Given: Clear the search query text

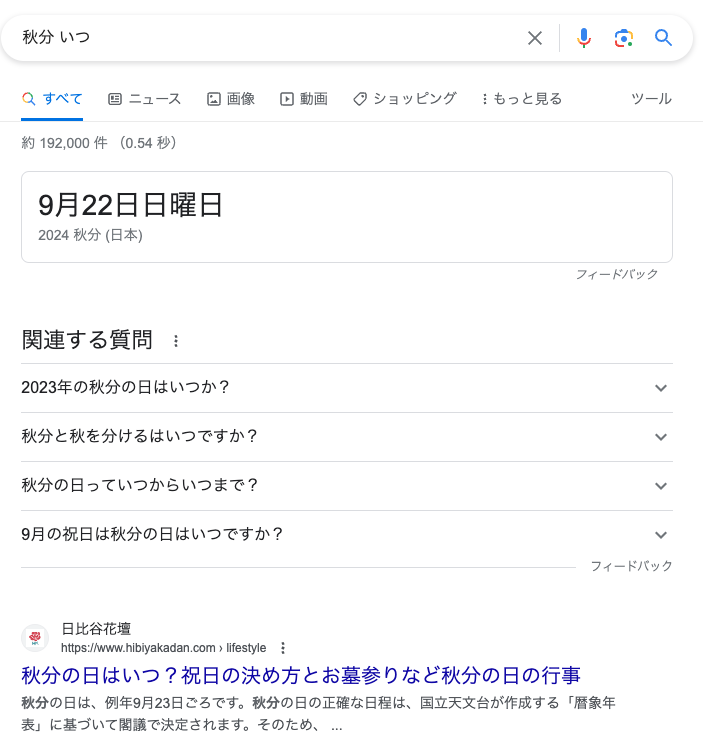Looking at the screenshot, I should [x=535, y=38].
